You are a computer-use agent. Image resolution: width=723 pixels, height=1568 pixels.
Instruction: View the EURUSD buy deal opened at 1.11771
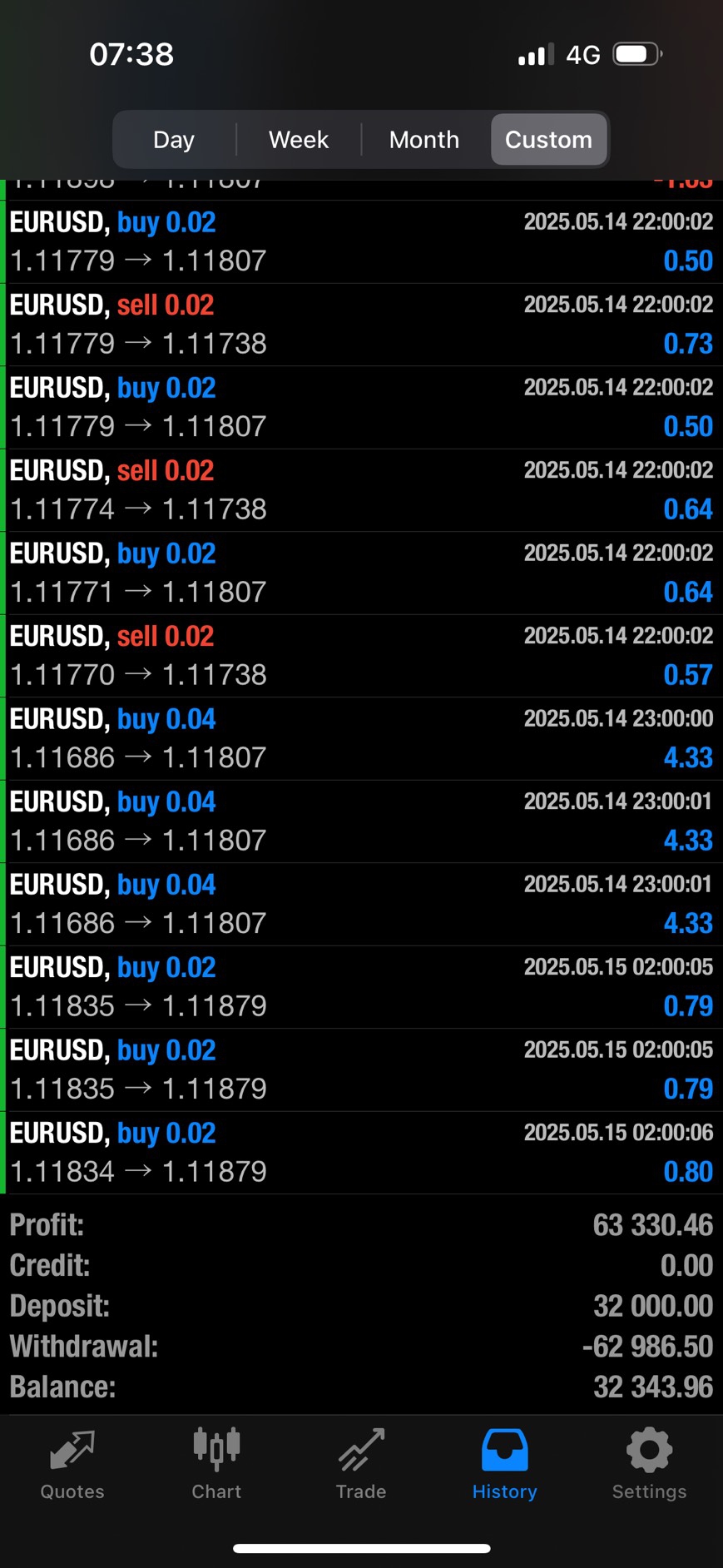[361, 573]
